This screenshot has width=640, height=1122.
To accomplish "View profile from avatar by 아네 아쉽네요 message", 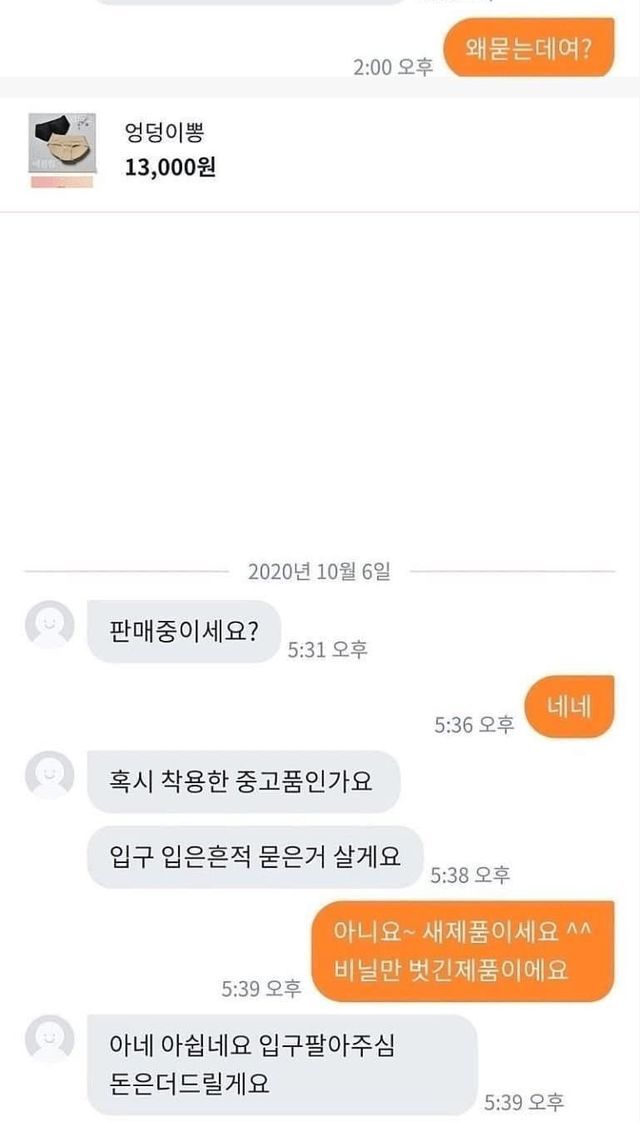I will (x=49, y=1040).
